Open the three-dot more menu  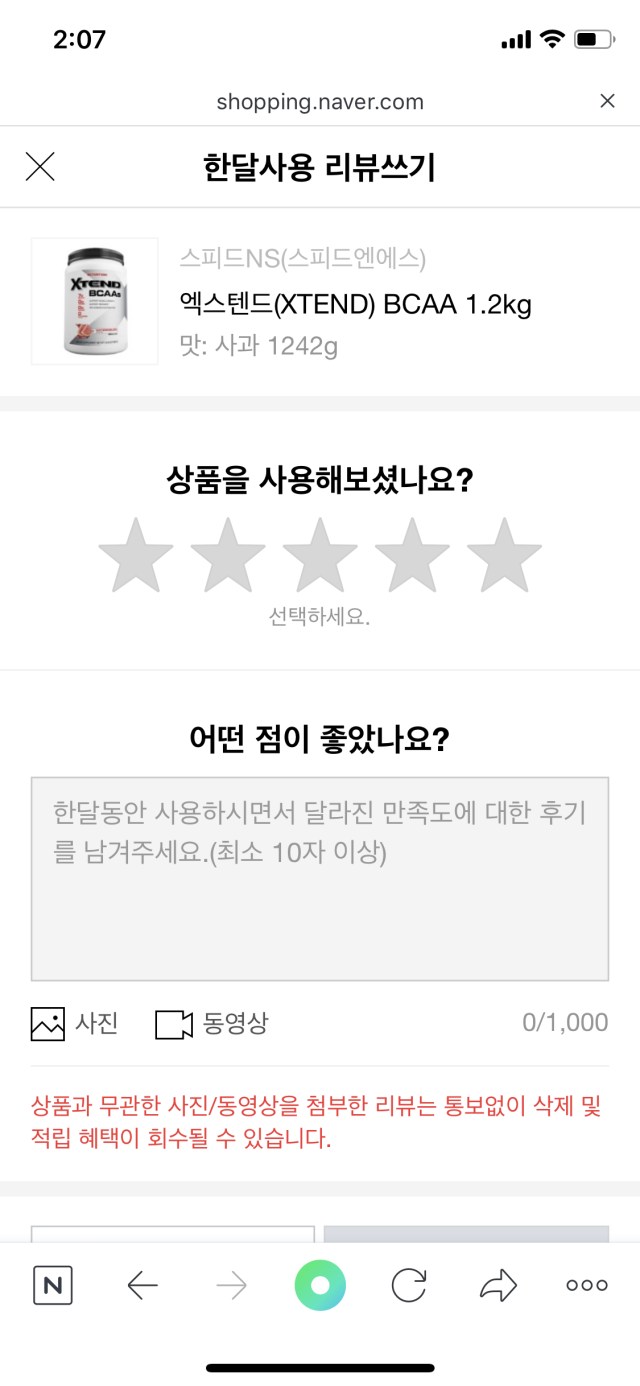click(587, 1286)
